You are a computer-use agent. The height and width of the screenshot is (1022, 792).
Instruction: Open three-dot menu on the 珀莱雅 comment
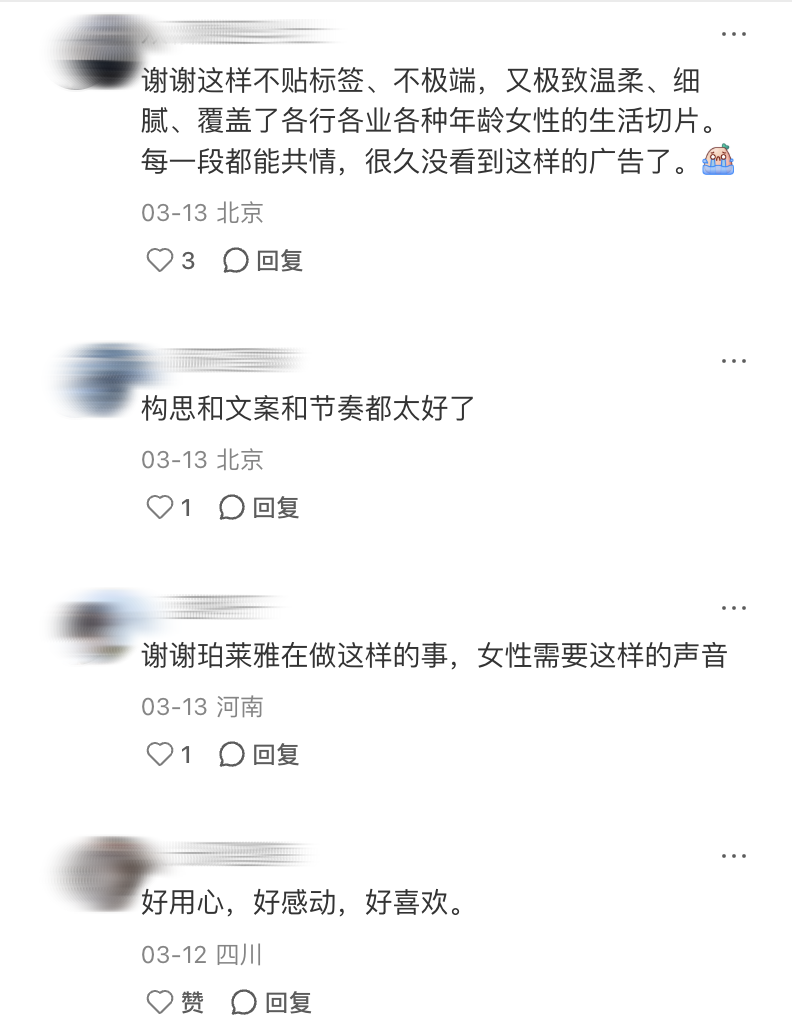[734, 608]
